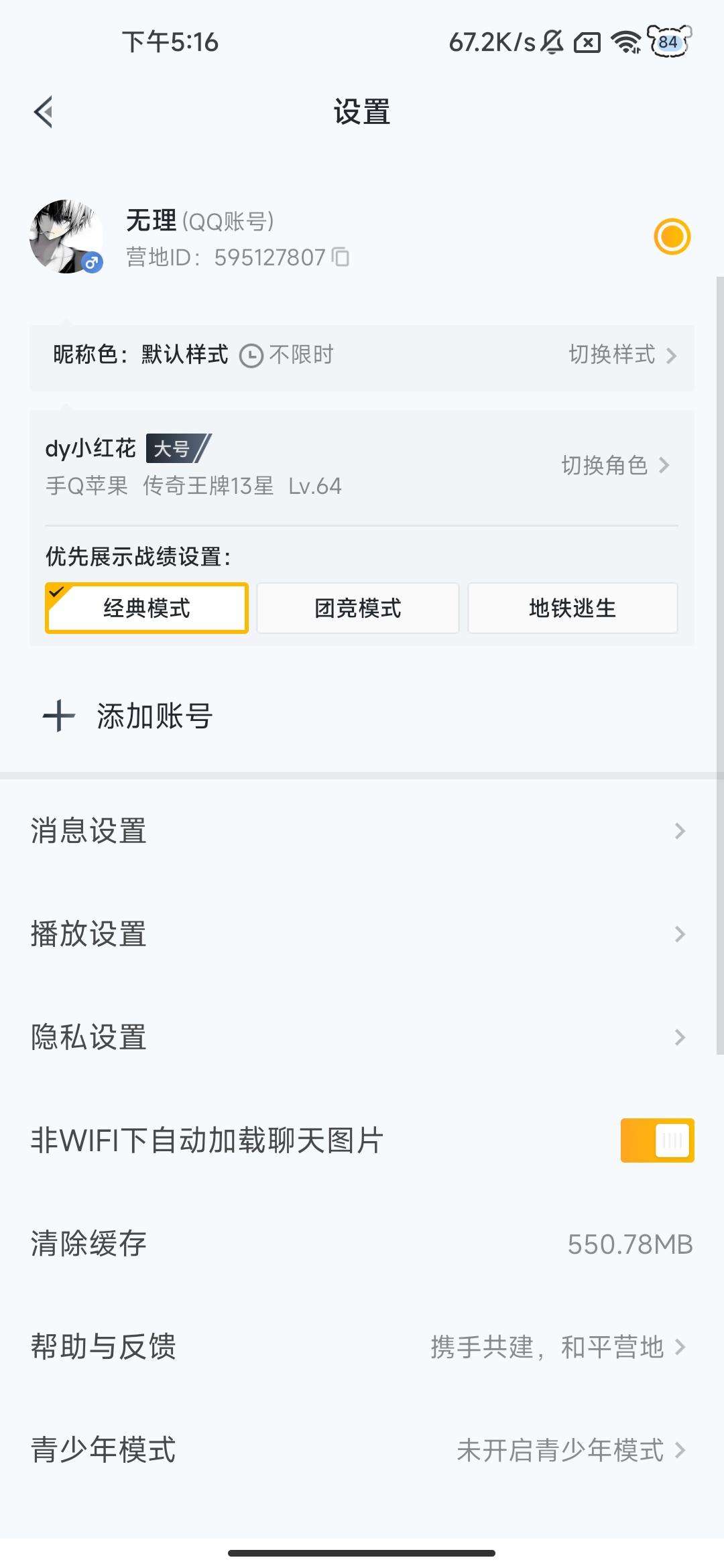Expand 消息设置 via its chevron

[x=680, y=831]
